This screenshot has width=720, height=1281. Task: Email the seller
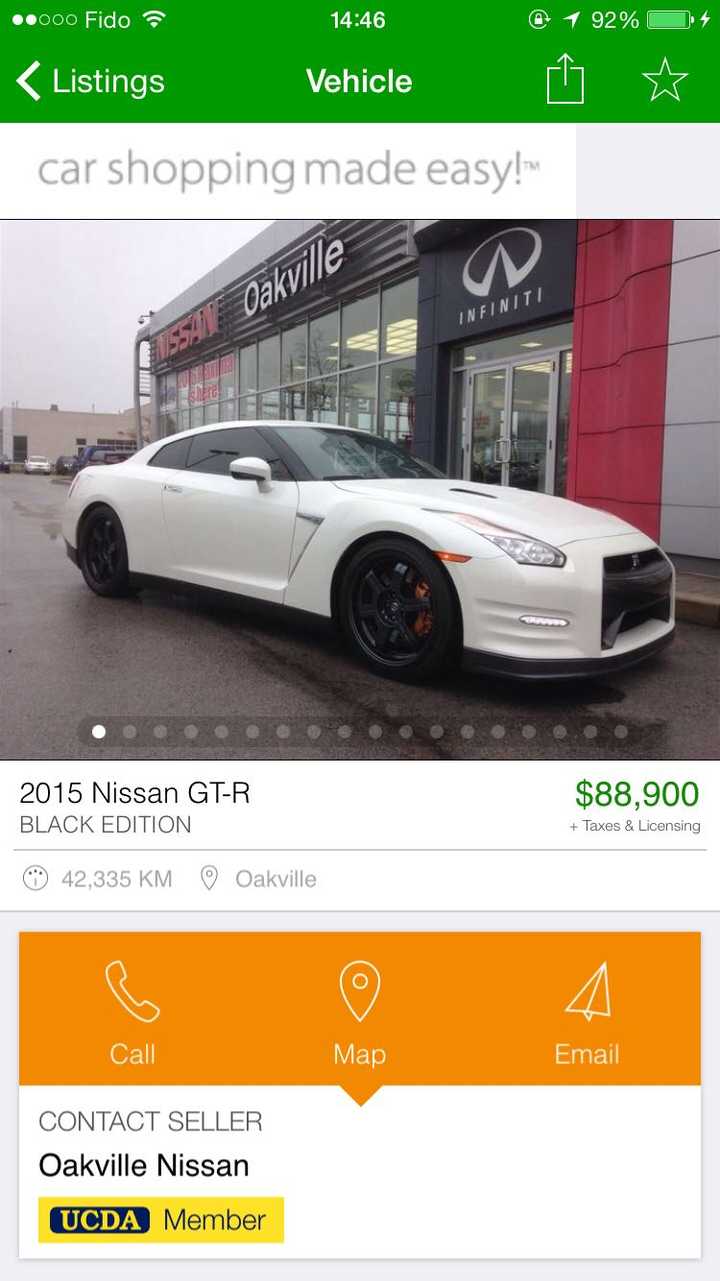click(587, 1012)
